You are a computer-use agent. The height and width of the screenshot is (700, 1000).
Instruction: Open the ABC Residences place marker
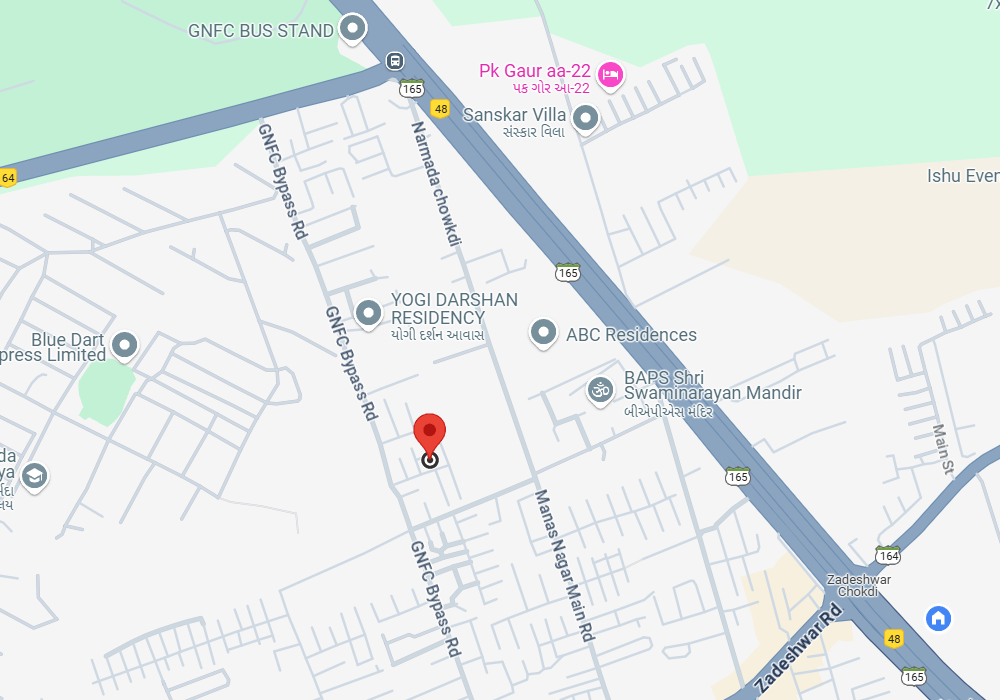(x=543, y=332)
